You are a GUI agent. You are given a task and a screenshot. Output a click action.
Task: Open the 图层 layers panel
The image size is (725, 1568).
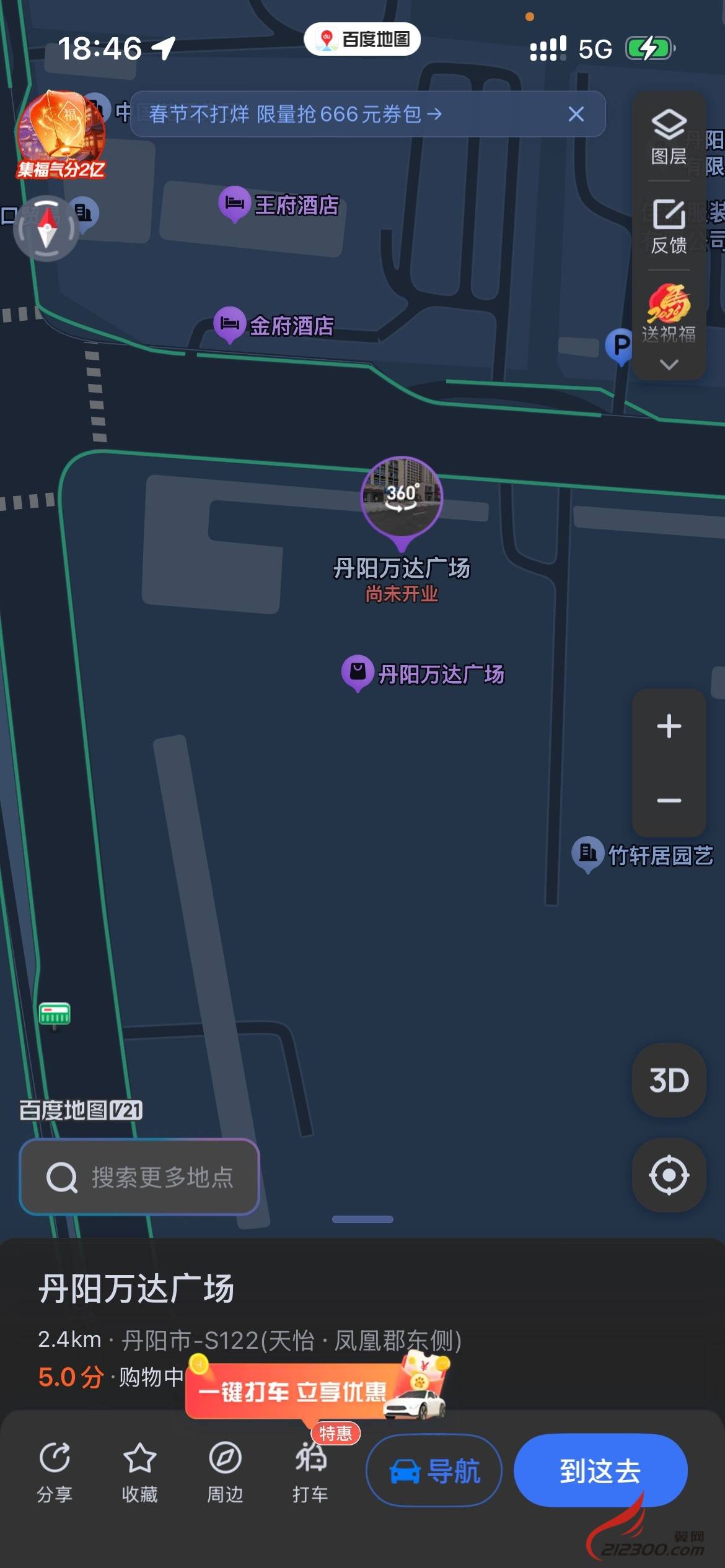coord(669,137)
